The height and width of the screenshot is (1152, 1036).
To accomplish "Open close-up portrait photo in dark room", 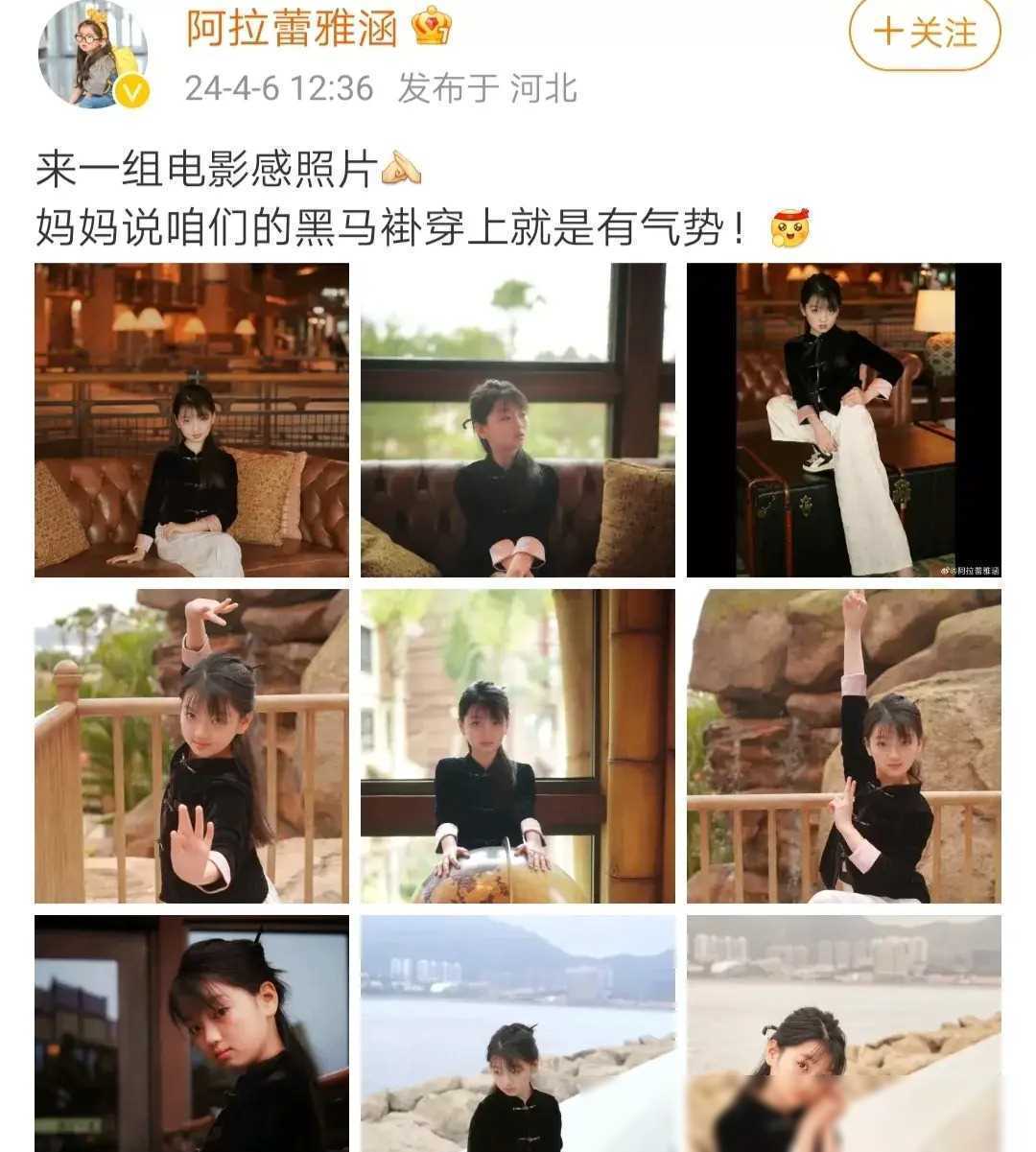I will click(x=192, y=1034).
